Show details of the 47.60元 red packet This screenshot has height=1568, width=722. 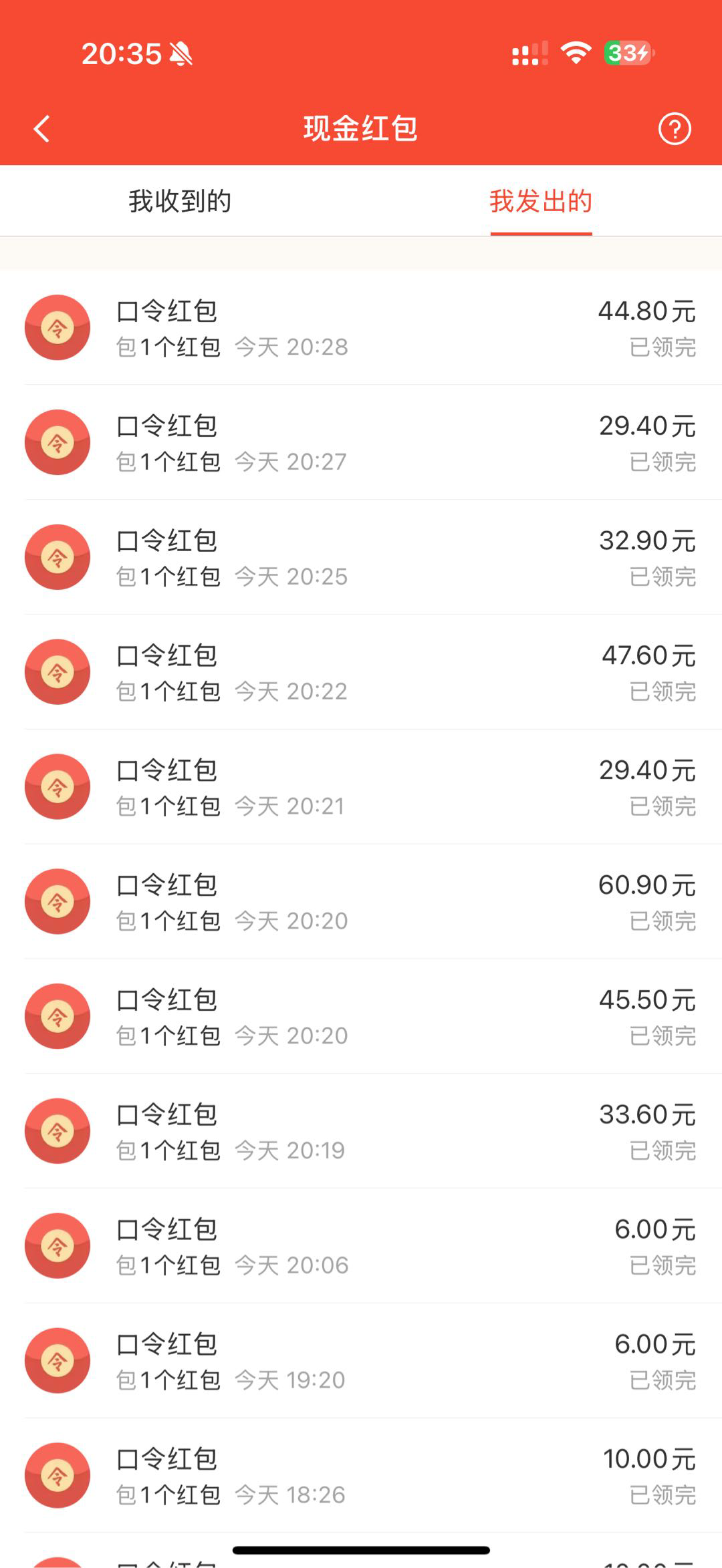[x=361, y=673]
